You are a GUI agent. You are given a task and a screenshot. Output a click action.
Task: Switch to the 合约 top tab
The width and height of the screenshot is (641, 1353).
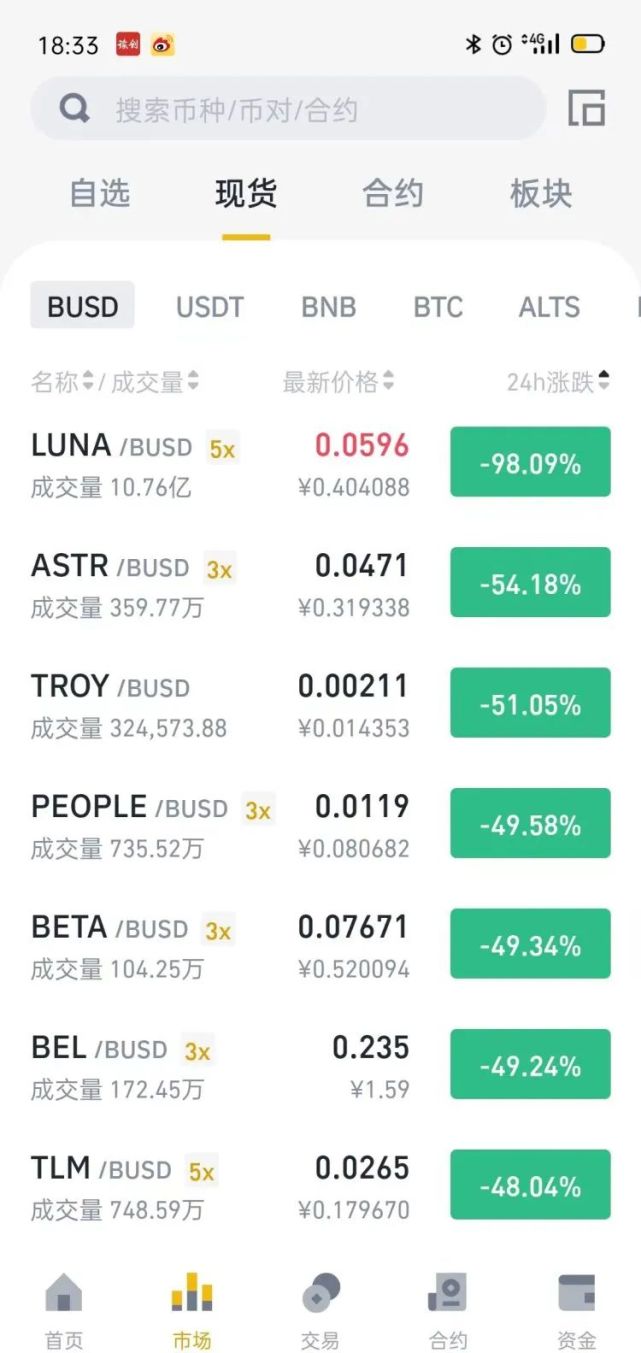[393, 193]
